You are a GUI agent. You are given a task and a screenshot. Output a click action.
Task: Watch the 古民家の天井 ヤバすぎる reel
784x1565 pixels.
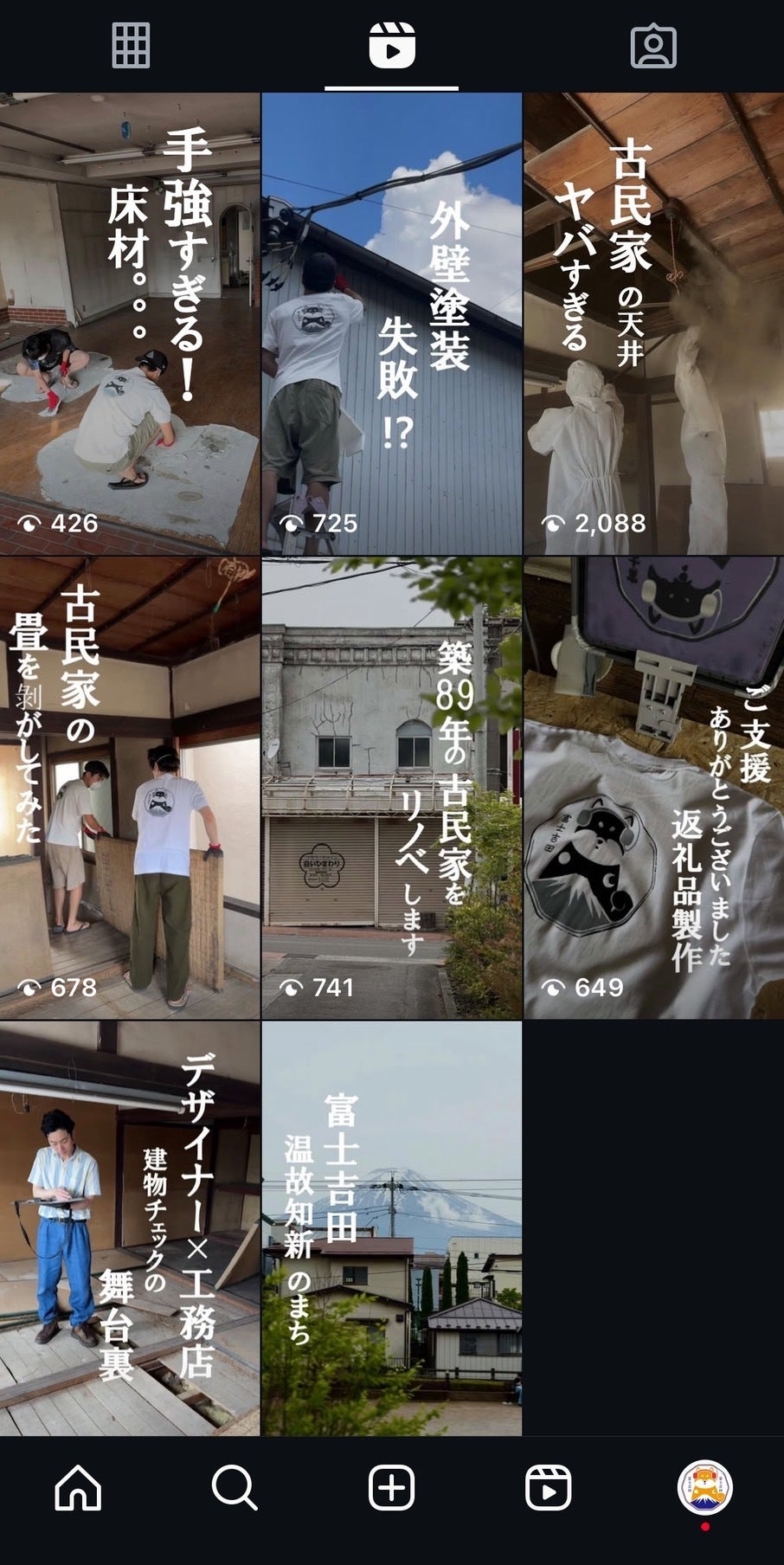[x=653, y=323]
